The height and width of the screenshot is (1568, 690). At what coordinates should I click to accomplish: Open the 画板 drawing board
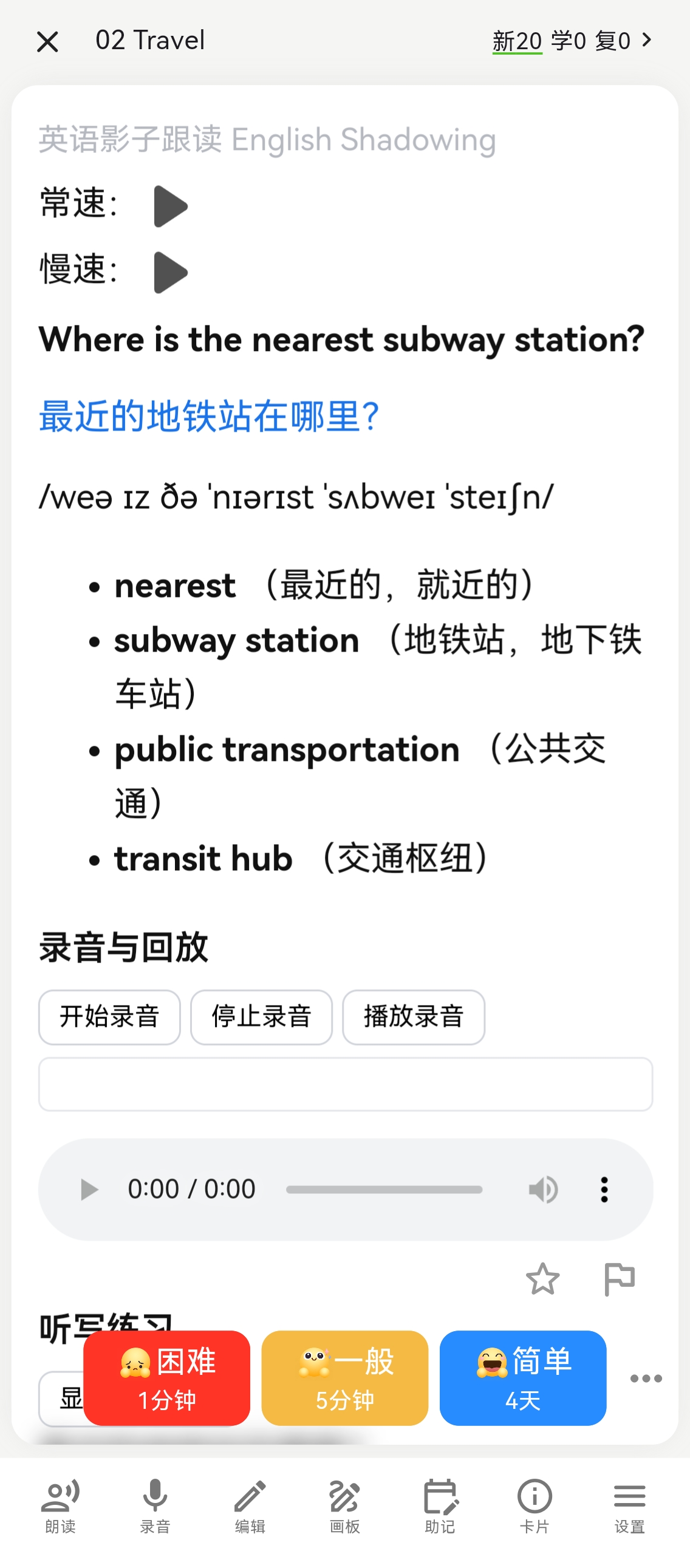344,1506
